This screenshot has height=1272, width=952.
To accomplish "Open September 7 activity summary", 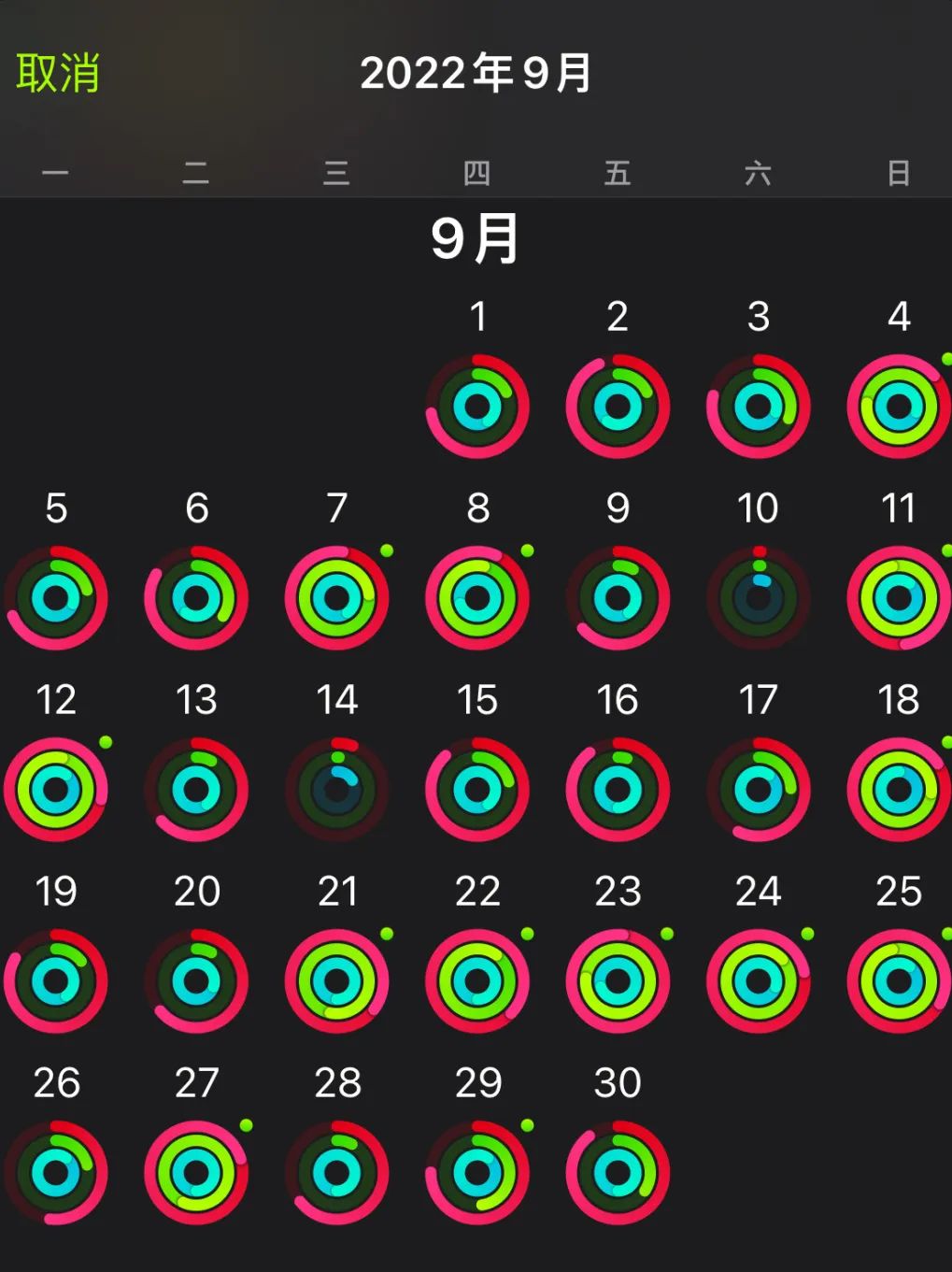I will tap(337, 598).
